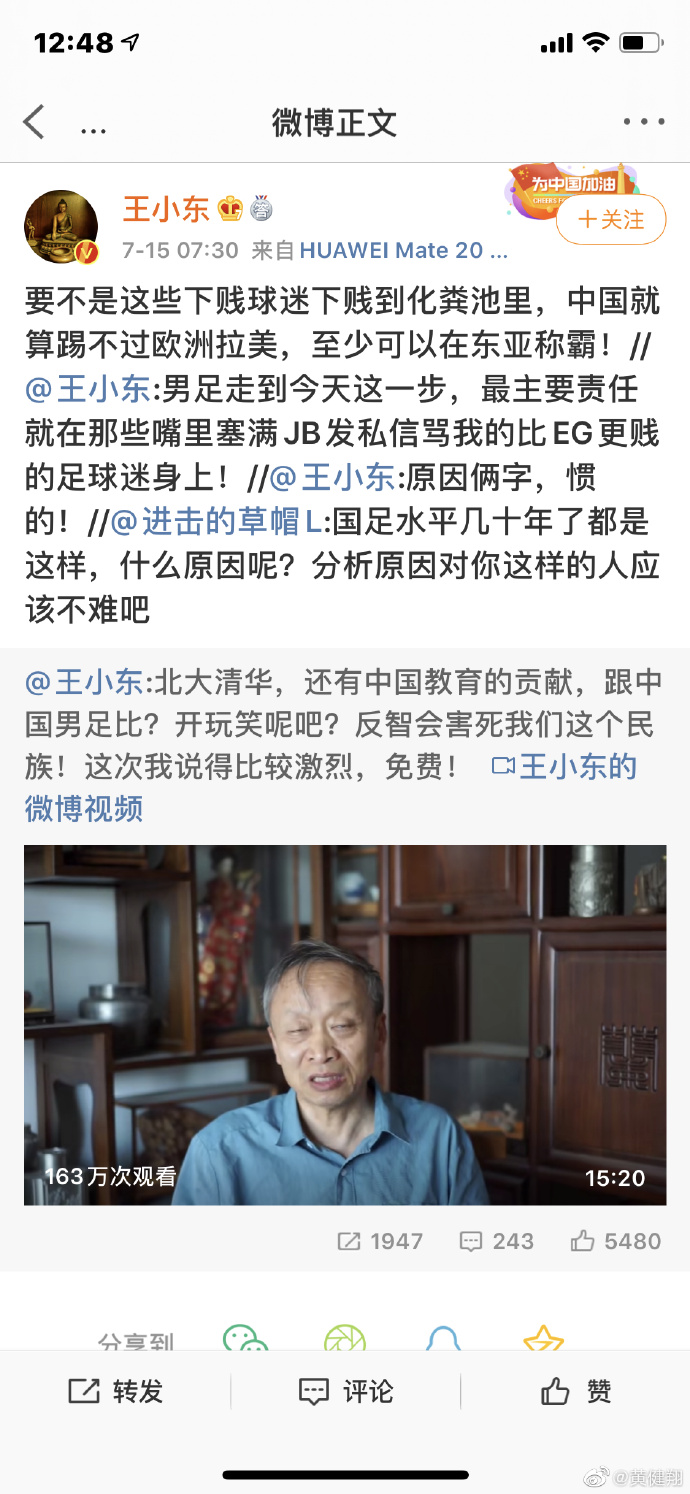View the 1947 reposts of the original post
Viewport: 690px width, 1494px height.
point(381,1241)
